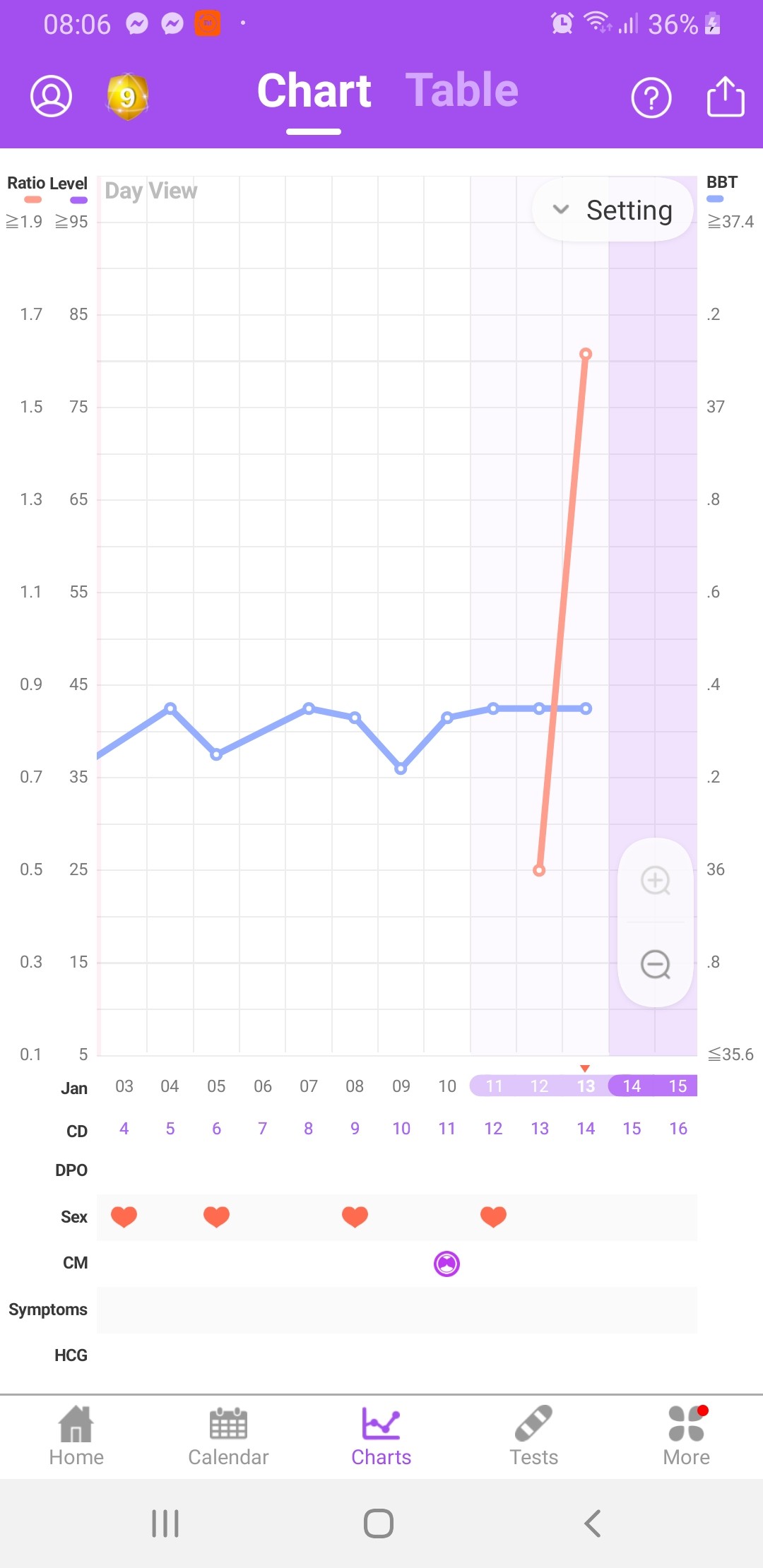Image resolution: width=763 pixels, height=1568 pixels.
Task: Open the gold level 9 badge
Action: [x=127, y=96]
